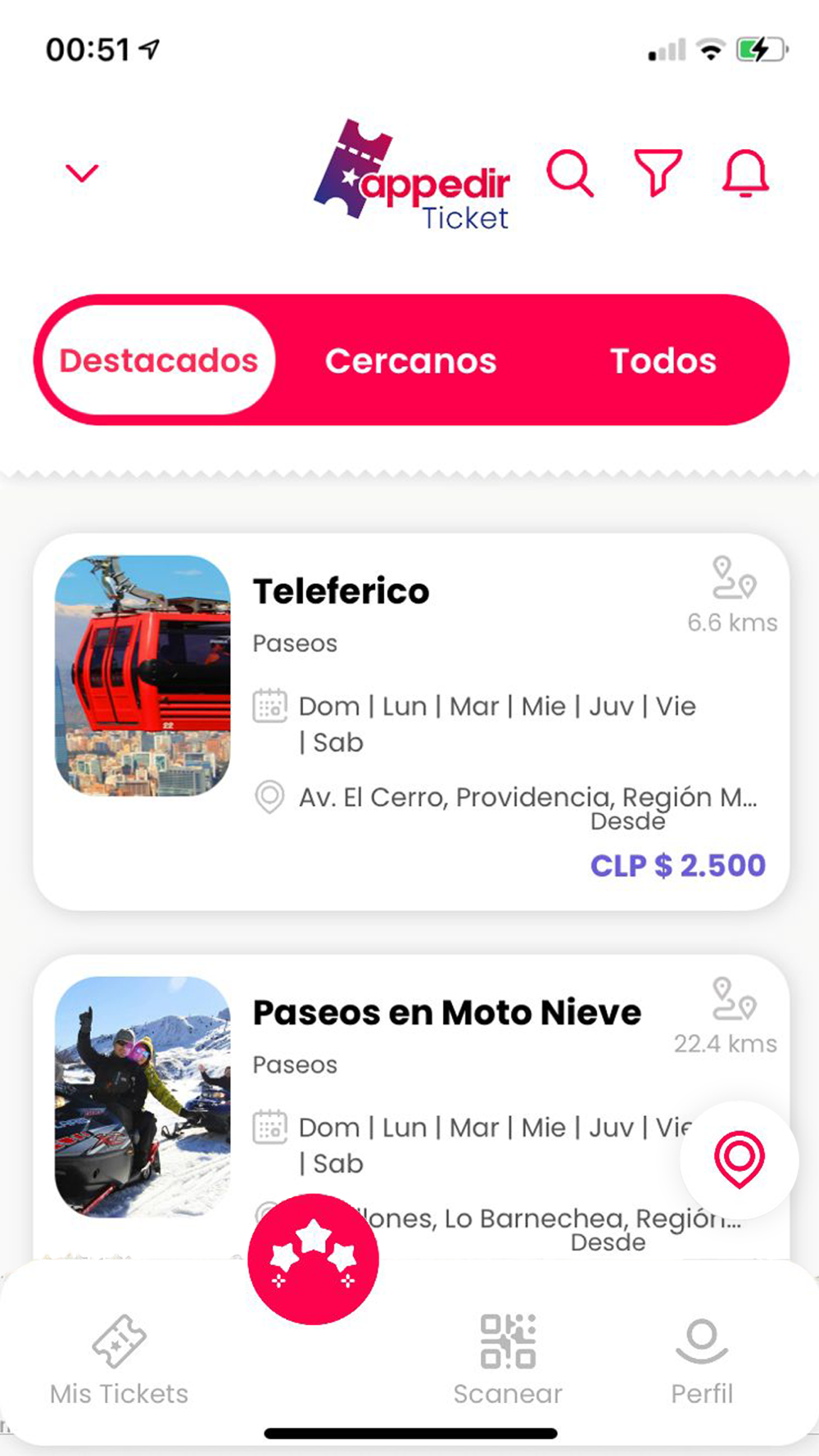Expand the dropdown chevron at top left
This screenshot has height=1456, width=819.
click(x=82, y=173)
